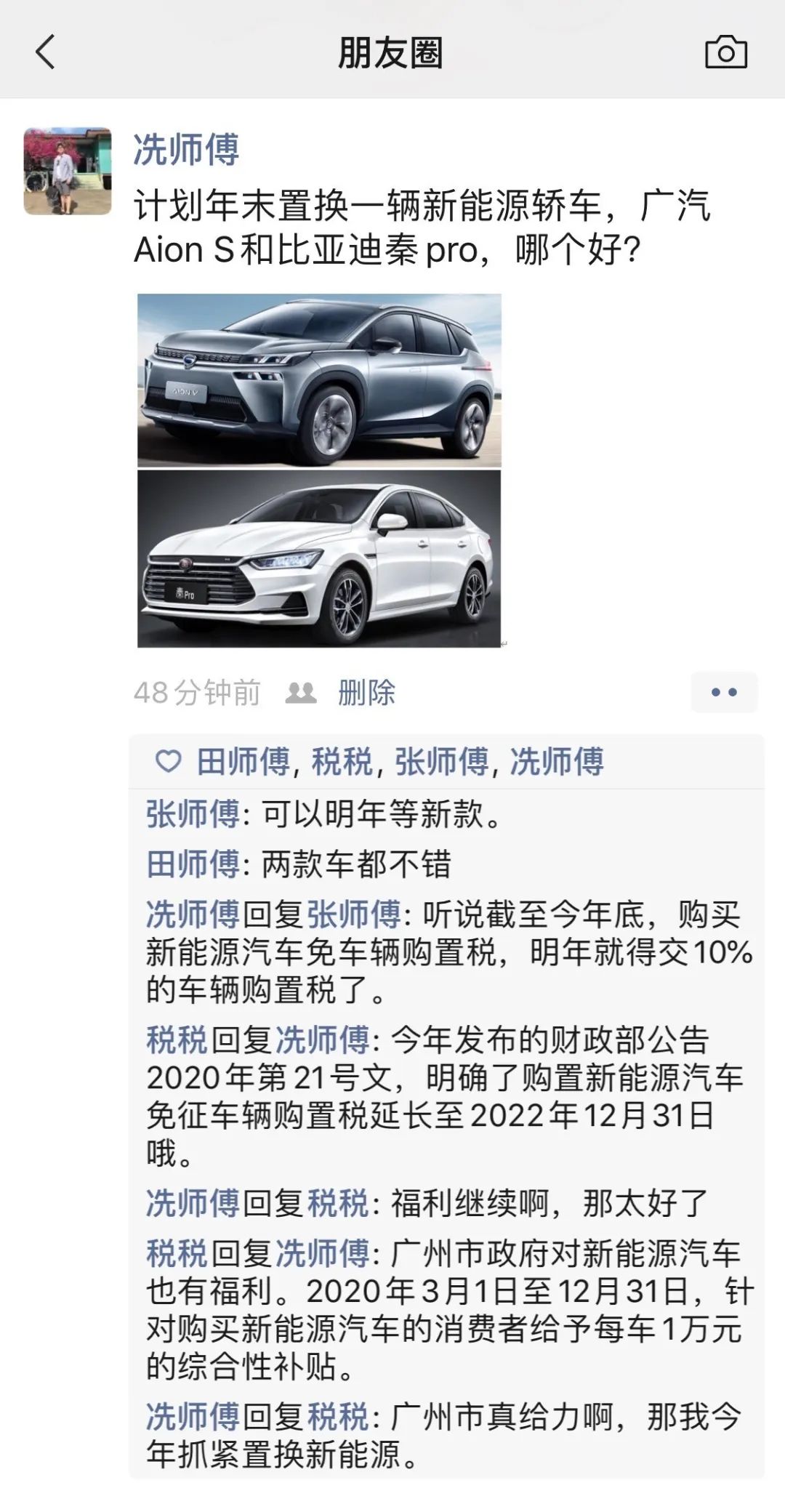Screen dimensions: 785x1512
Task: Open the two-dot like and comment menu
Action: point(724,693)
